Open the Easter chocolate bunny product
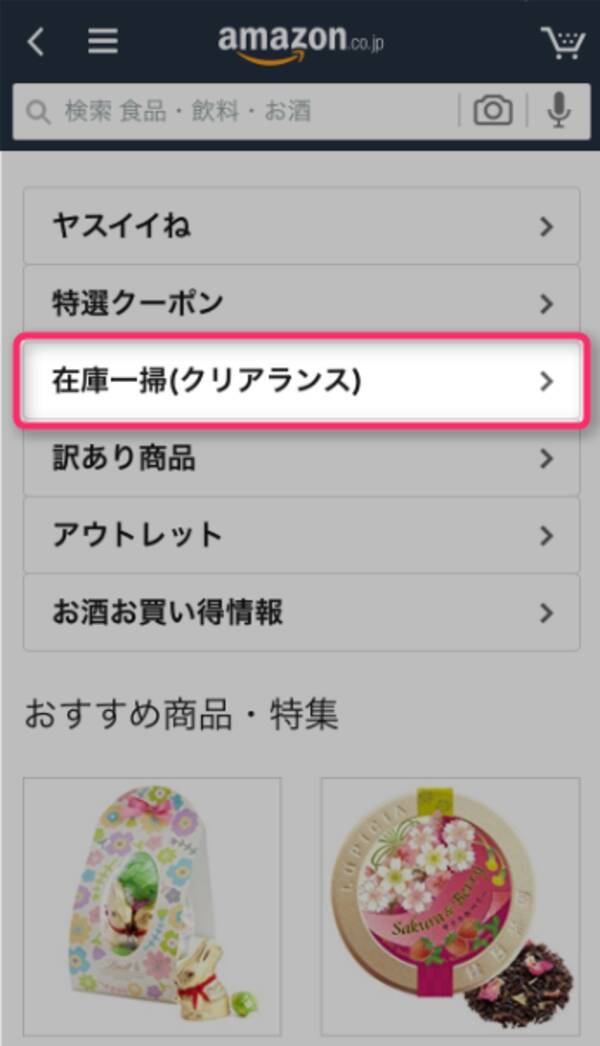This screenshot has height=1046, width=600. click(152, 892)
